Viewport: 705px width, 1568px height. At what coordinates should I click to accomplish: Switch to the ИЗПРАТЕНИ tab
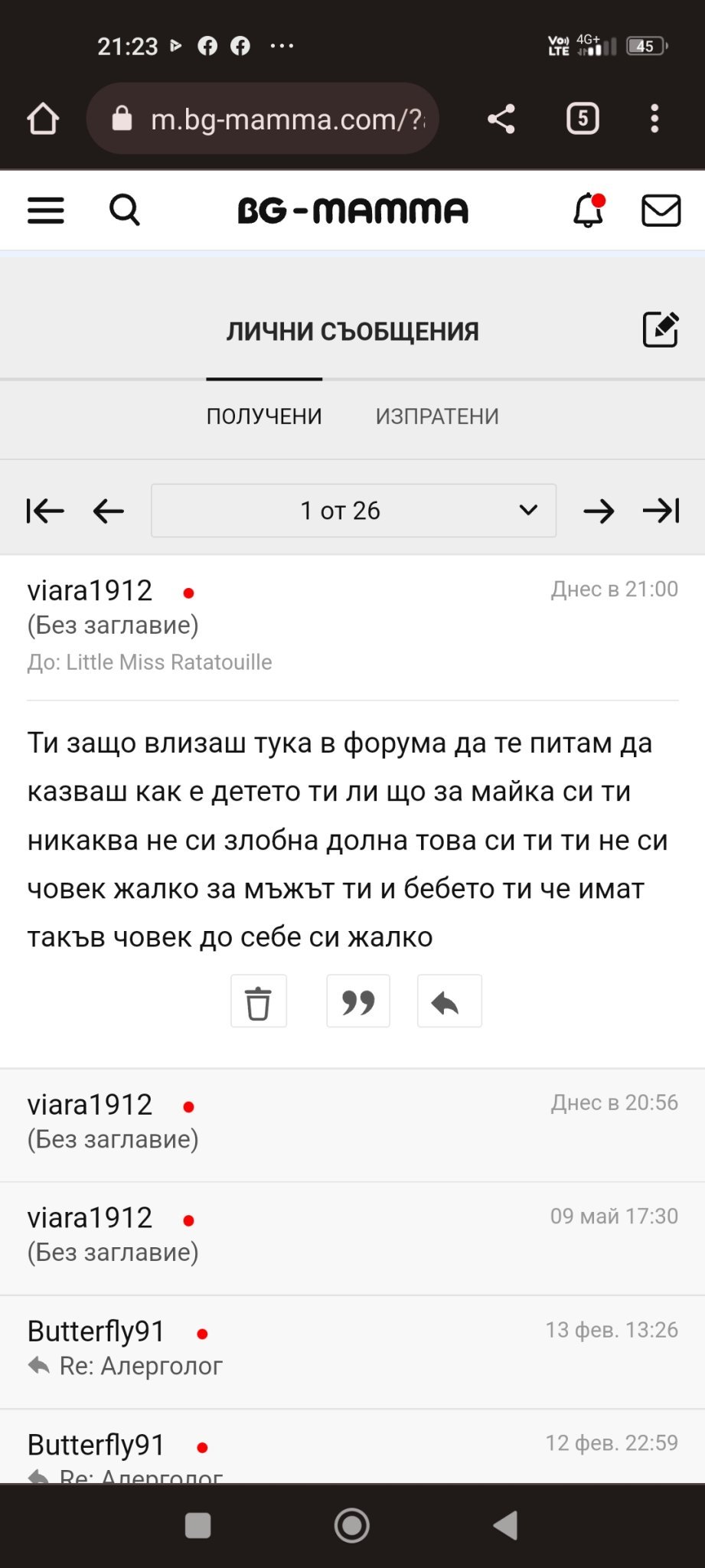tap(436, 416)
